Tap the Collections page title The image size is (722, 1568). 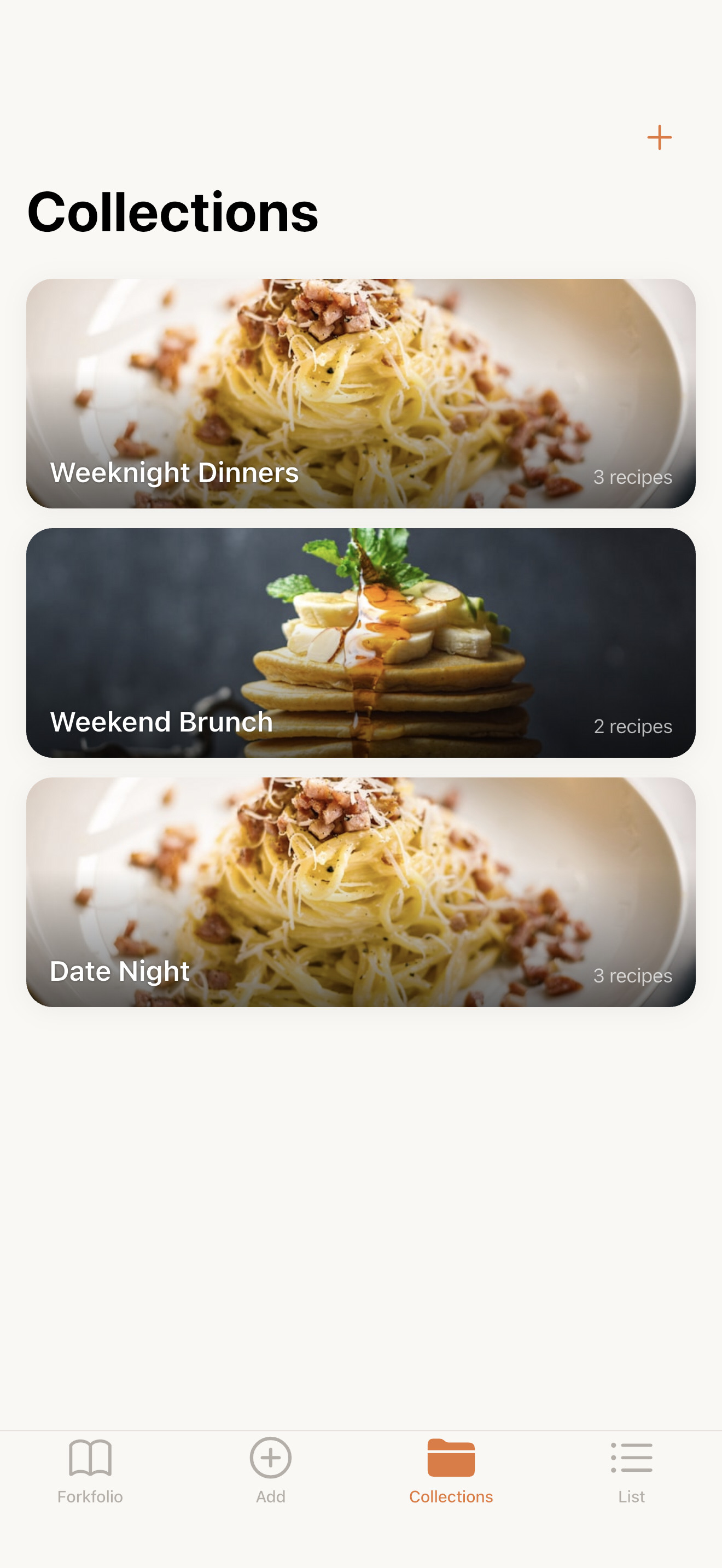pyautogui.click(x=172, y=212)
